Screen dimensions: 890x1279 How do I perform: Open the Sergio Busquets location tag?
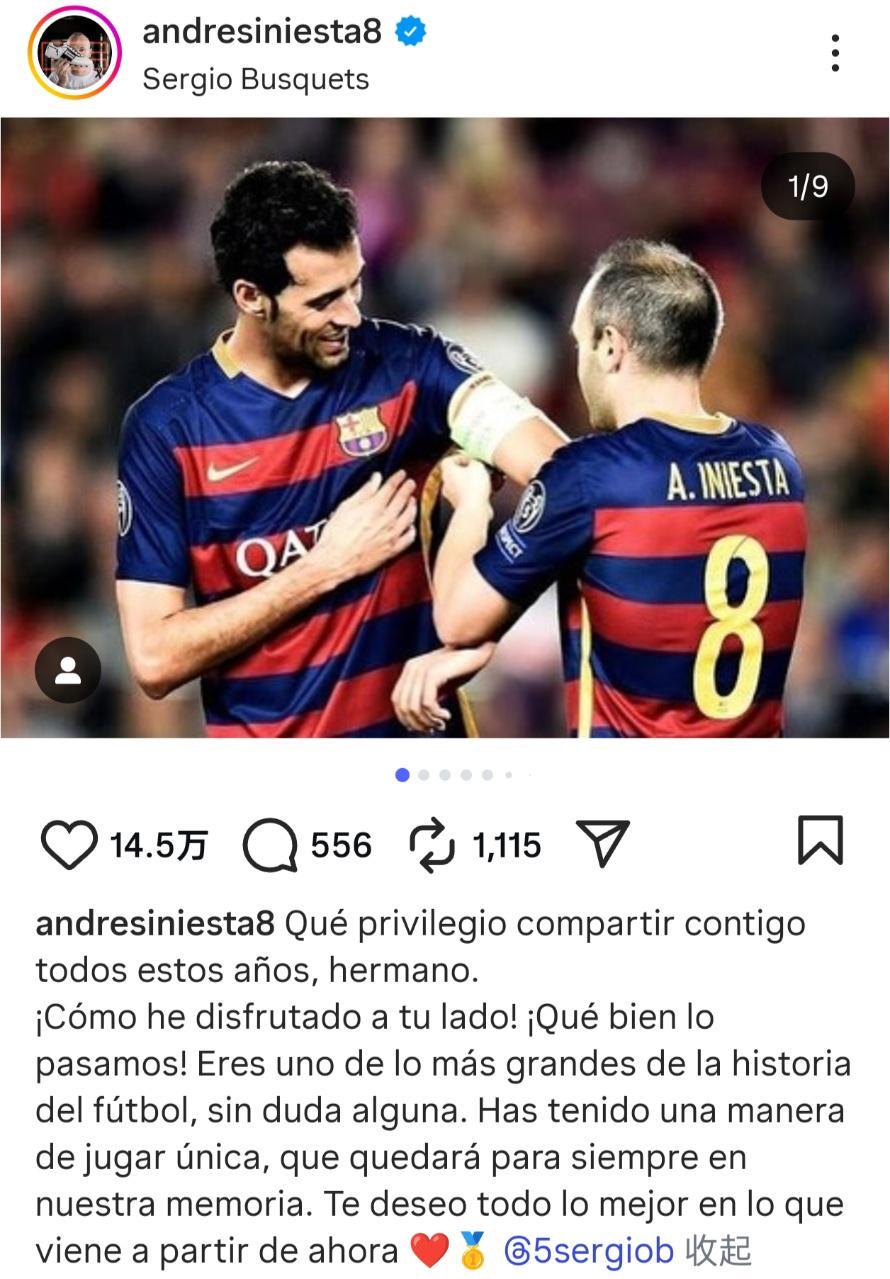click(255, 80)
